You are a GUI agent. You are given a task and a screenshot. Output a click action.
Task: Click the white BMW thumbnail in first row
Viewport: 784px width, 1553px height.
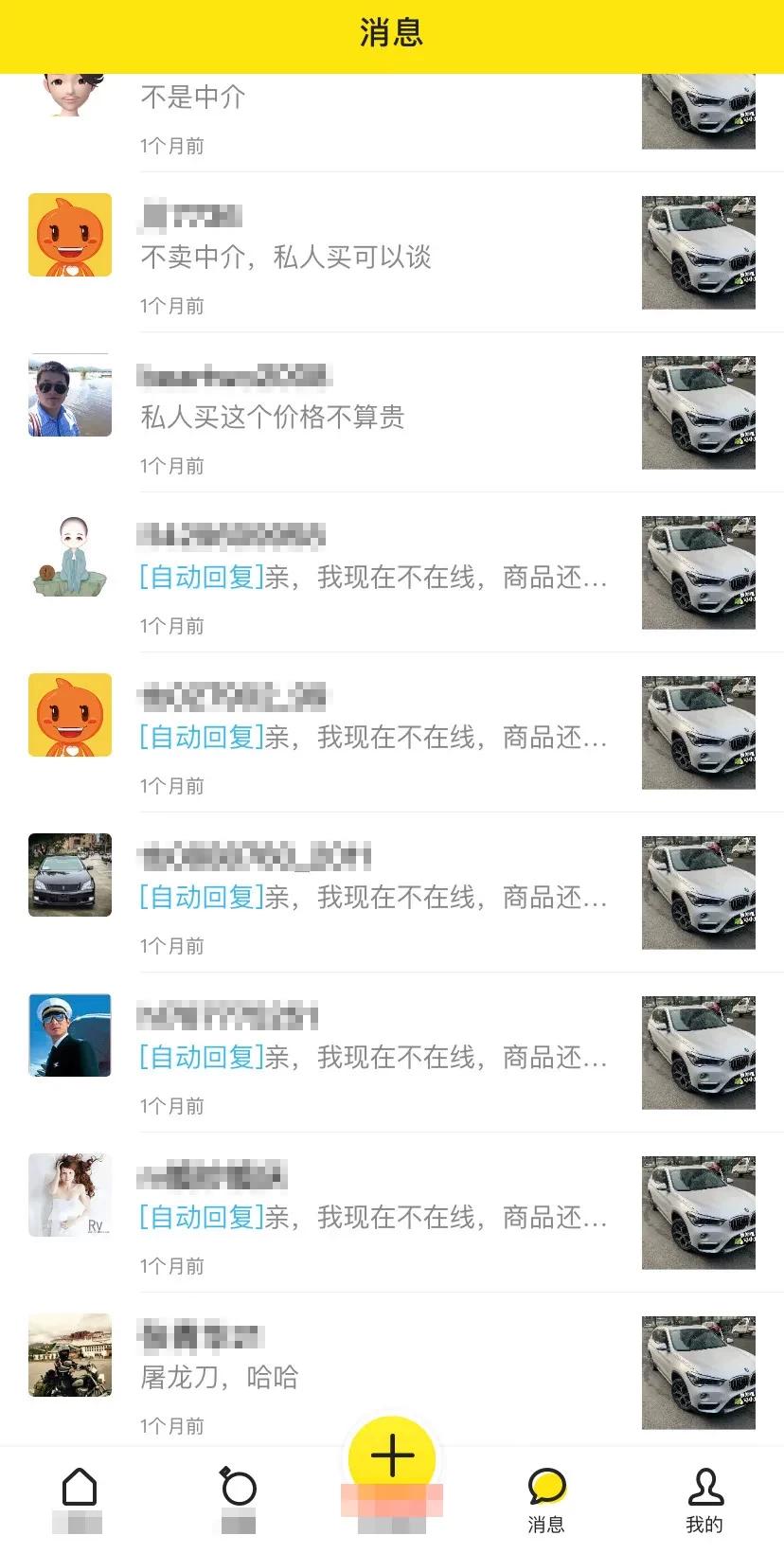point(699,111)
